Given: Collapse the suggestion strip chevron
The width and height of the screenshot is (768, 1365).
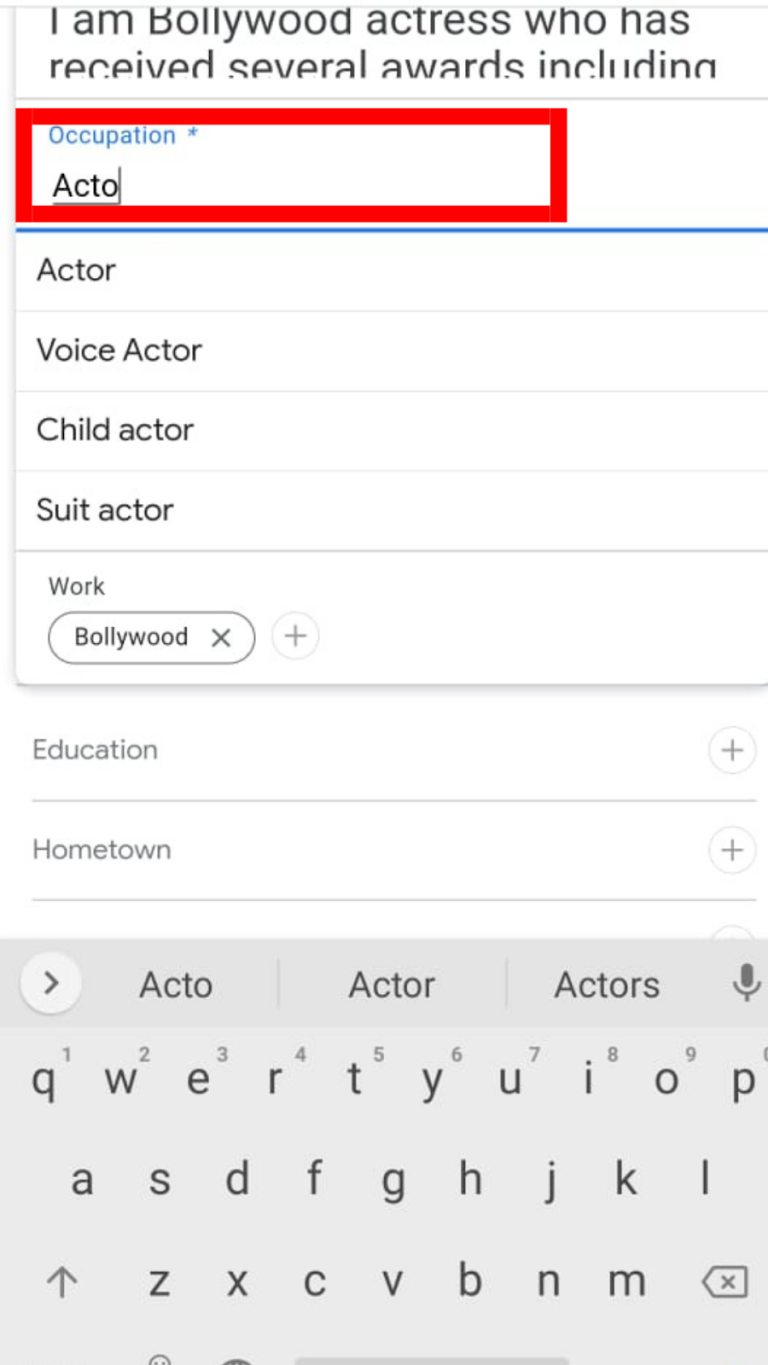Looking at the screenshot, I should point(49,984).
